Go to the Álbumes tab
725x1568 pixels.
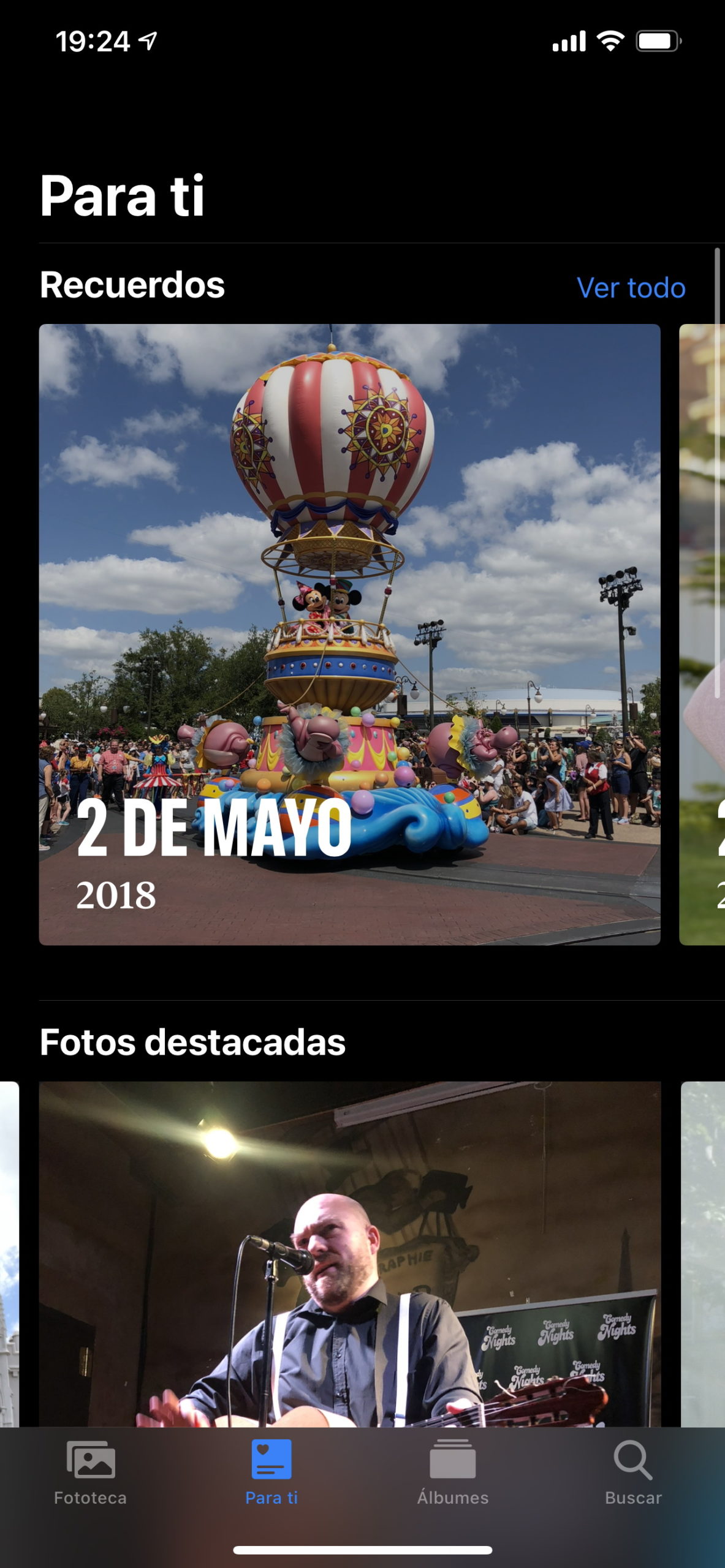point(453,1472)
